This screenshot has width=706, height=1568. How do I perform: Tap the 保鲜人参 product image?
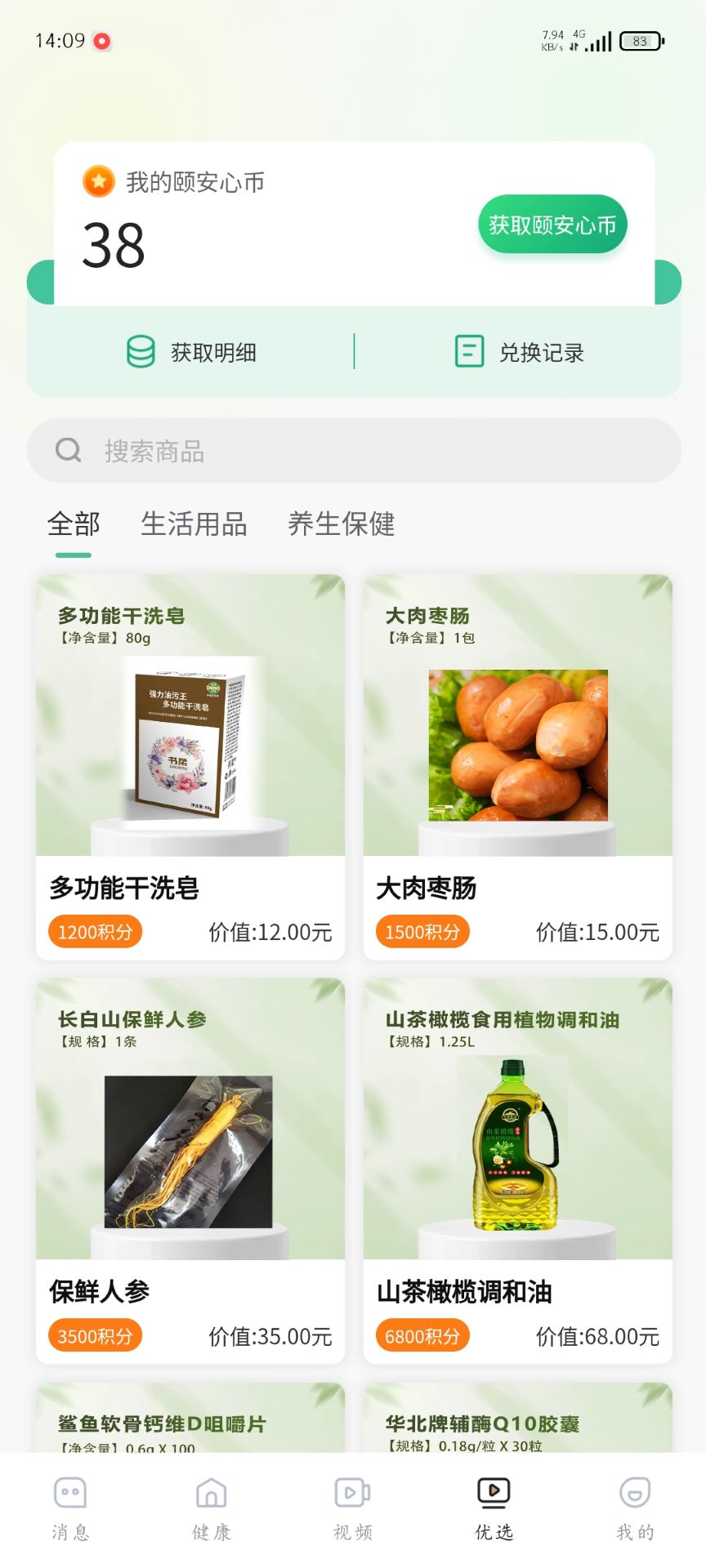[x=189, y=1151]
